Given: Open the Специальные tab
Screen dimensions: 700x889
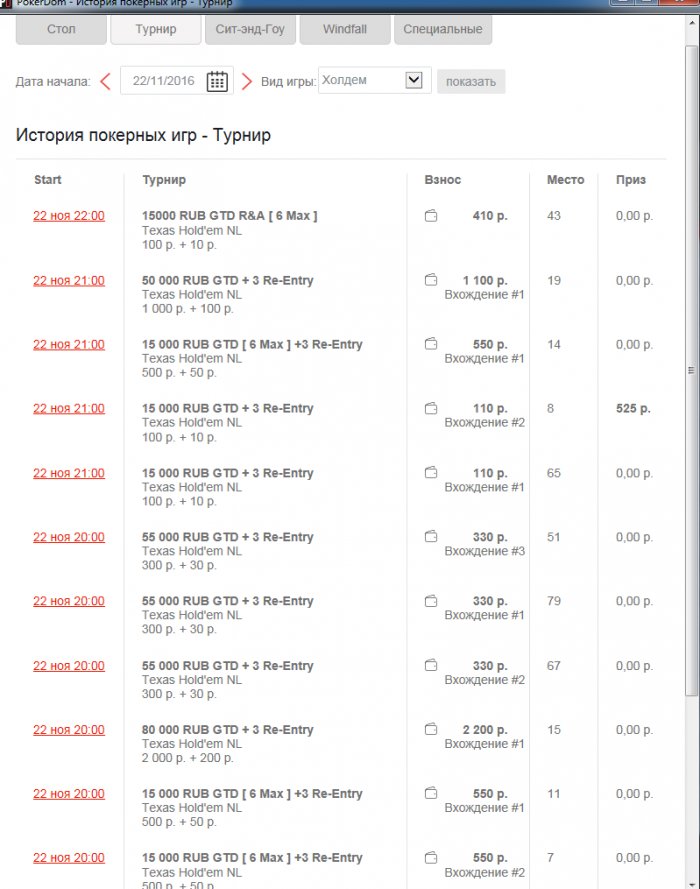Looking at the screenshot, I should (x=442, y=29).
